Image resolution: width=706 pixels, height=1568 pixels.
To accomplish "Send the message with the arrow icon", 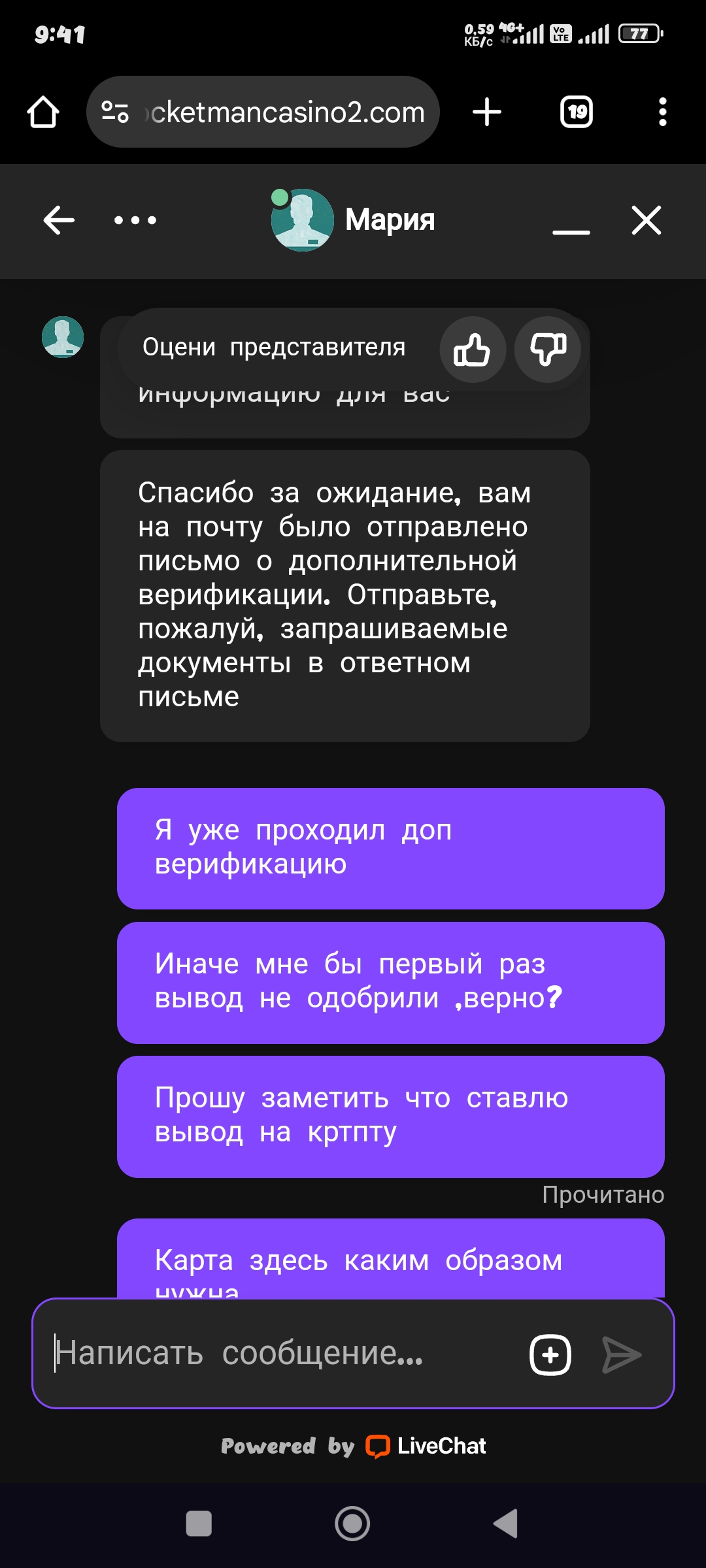I will point(621,1354).
